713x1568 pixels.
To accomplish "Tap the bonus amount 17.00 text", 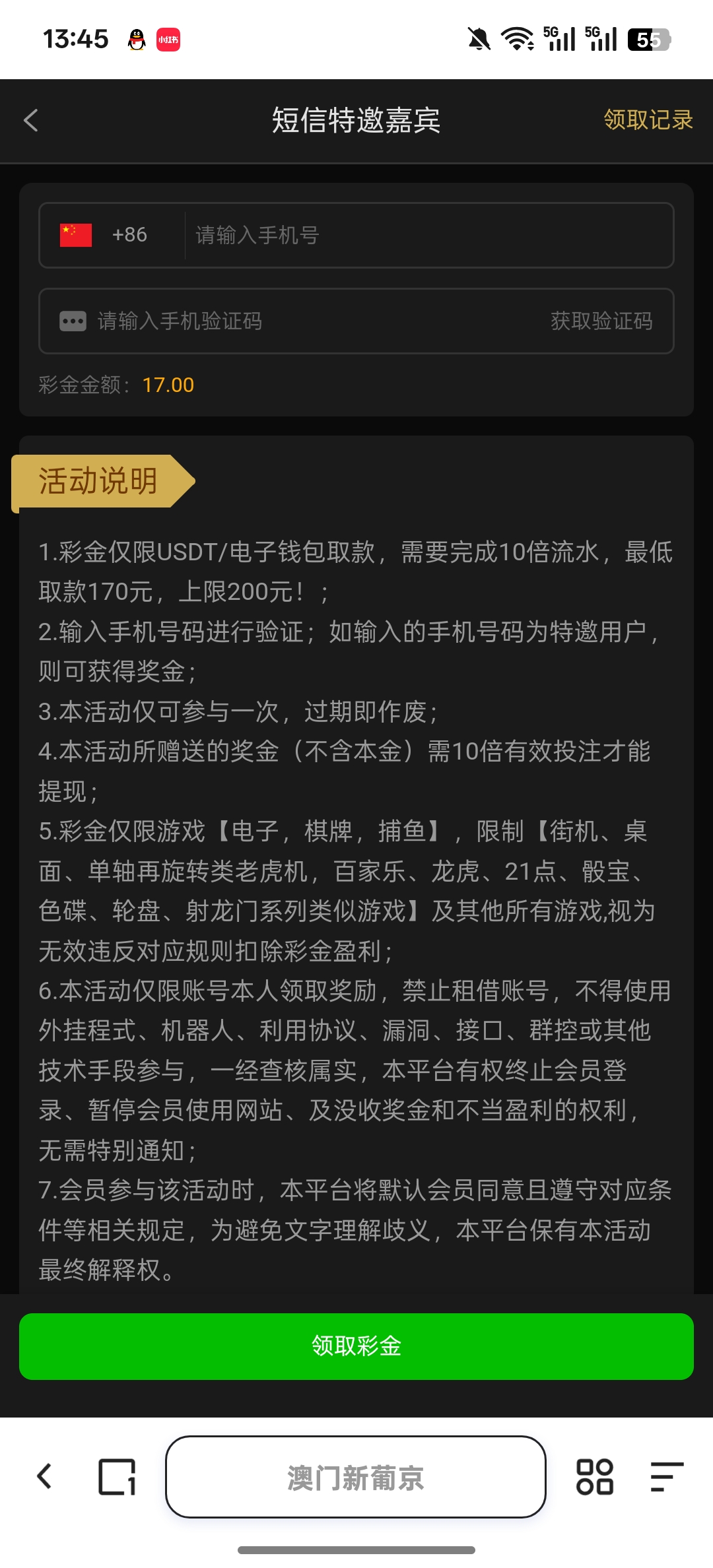I will pos(167,384).
